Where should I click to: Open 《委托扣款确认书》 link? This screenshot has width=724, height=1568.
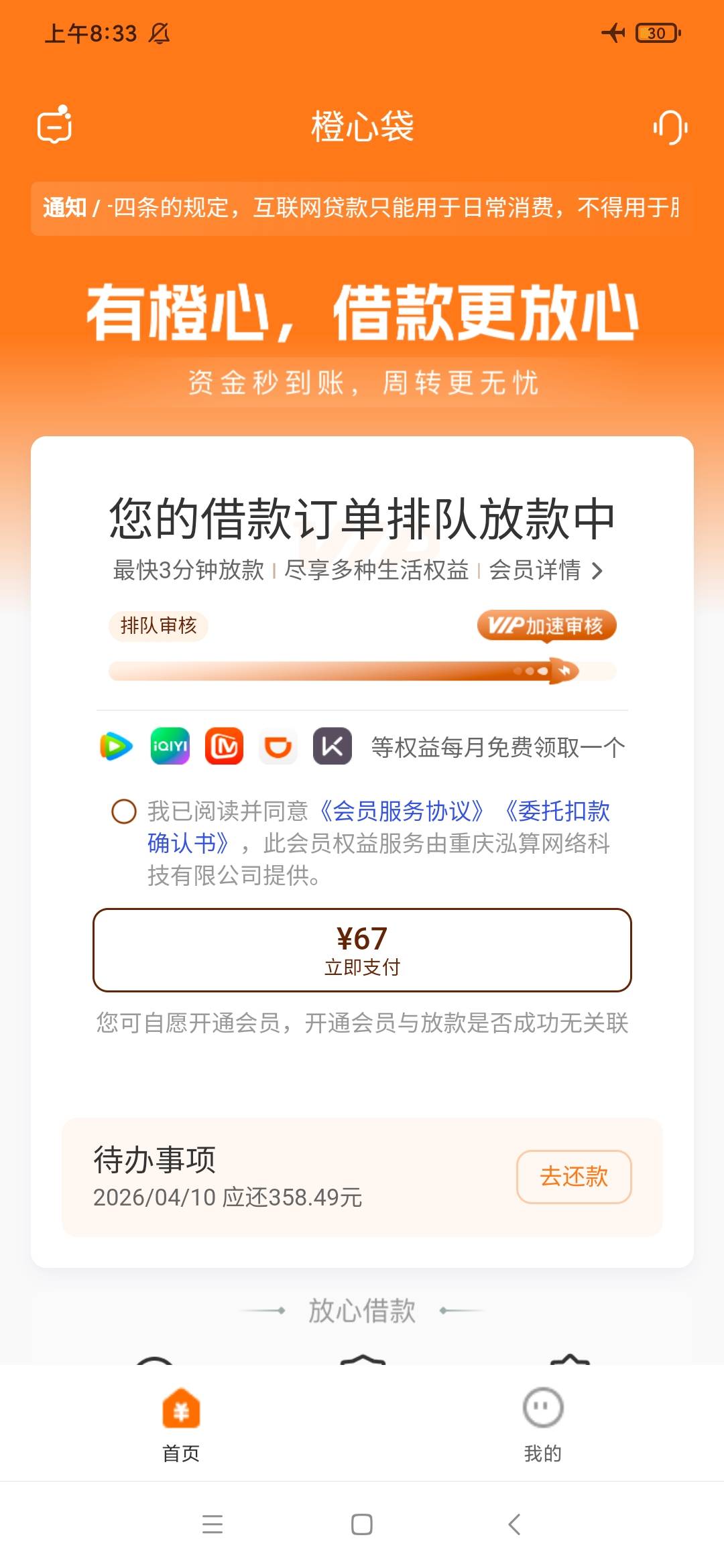click(379, 827)
